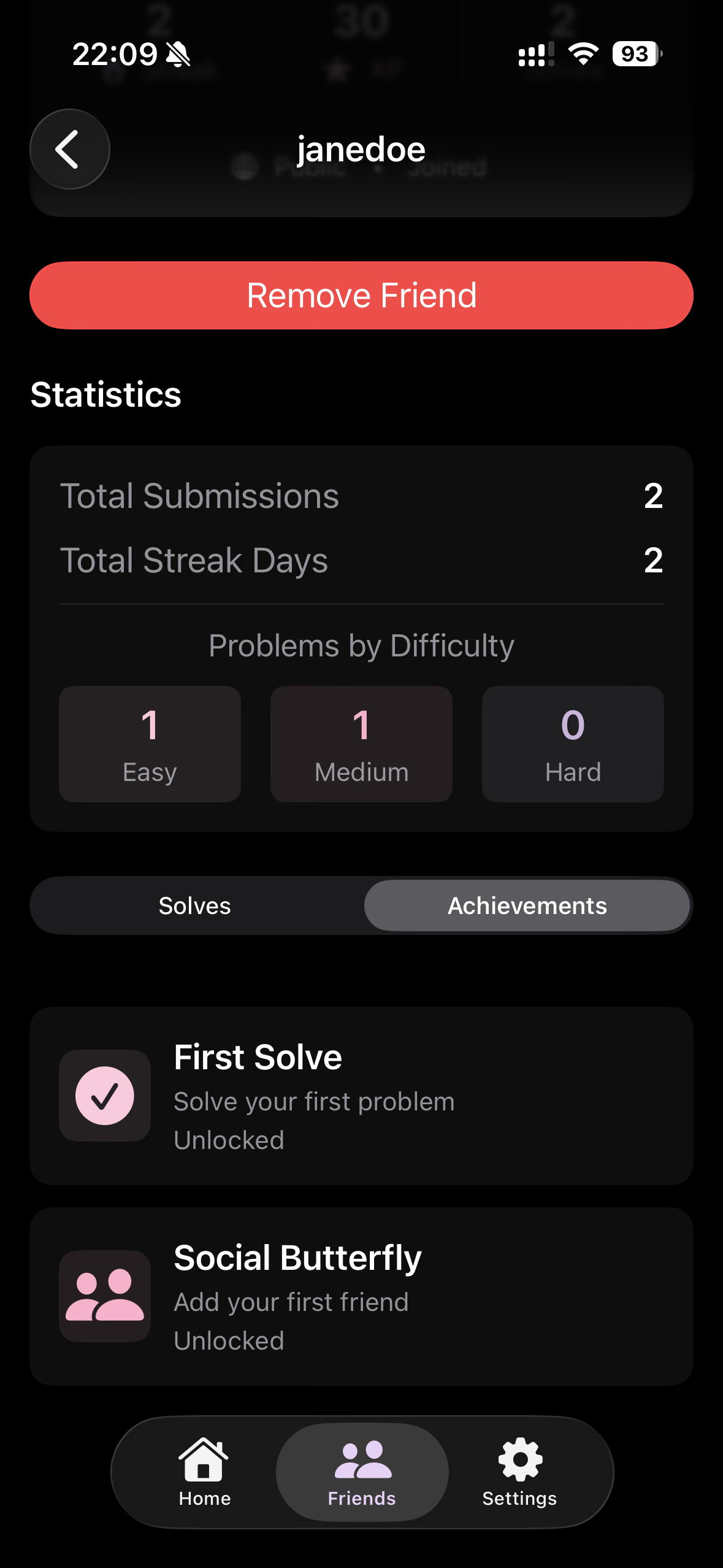Tap the muted notifications bell icon

coord(177,55)
